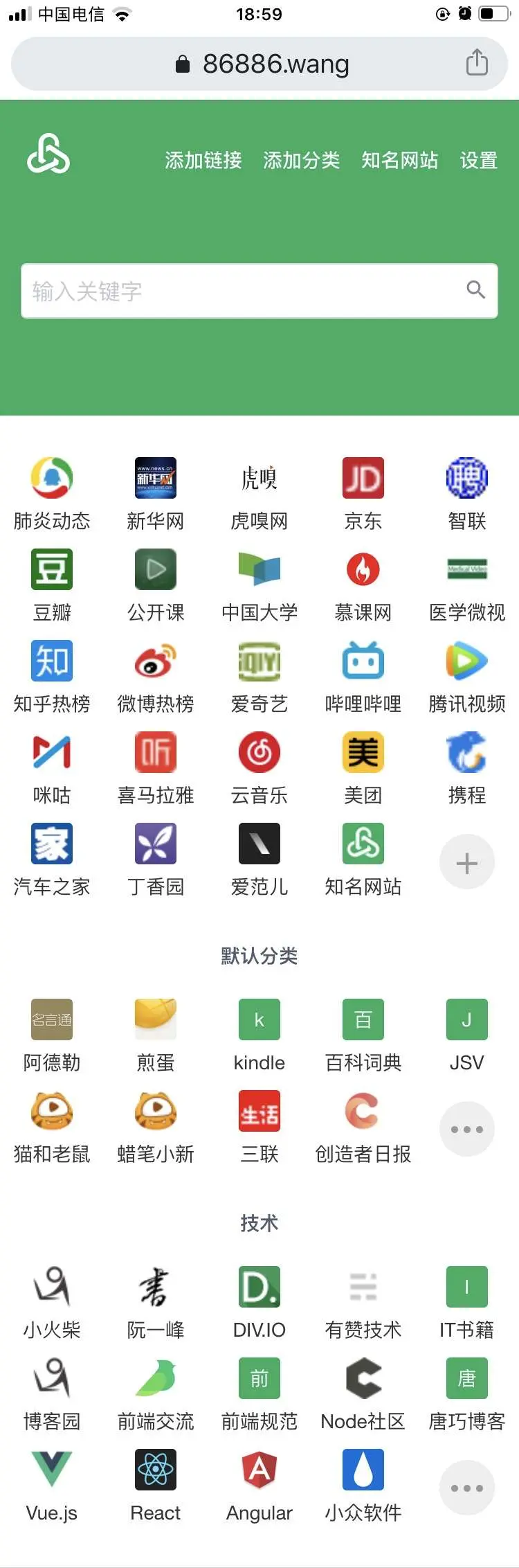The image size is (519, 1568).
Task: Tap the share icon in address bar
Action: 477,63
